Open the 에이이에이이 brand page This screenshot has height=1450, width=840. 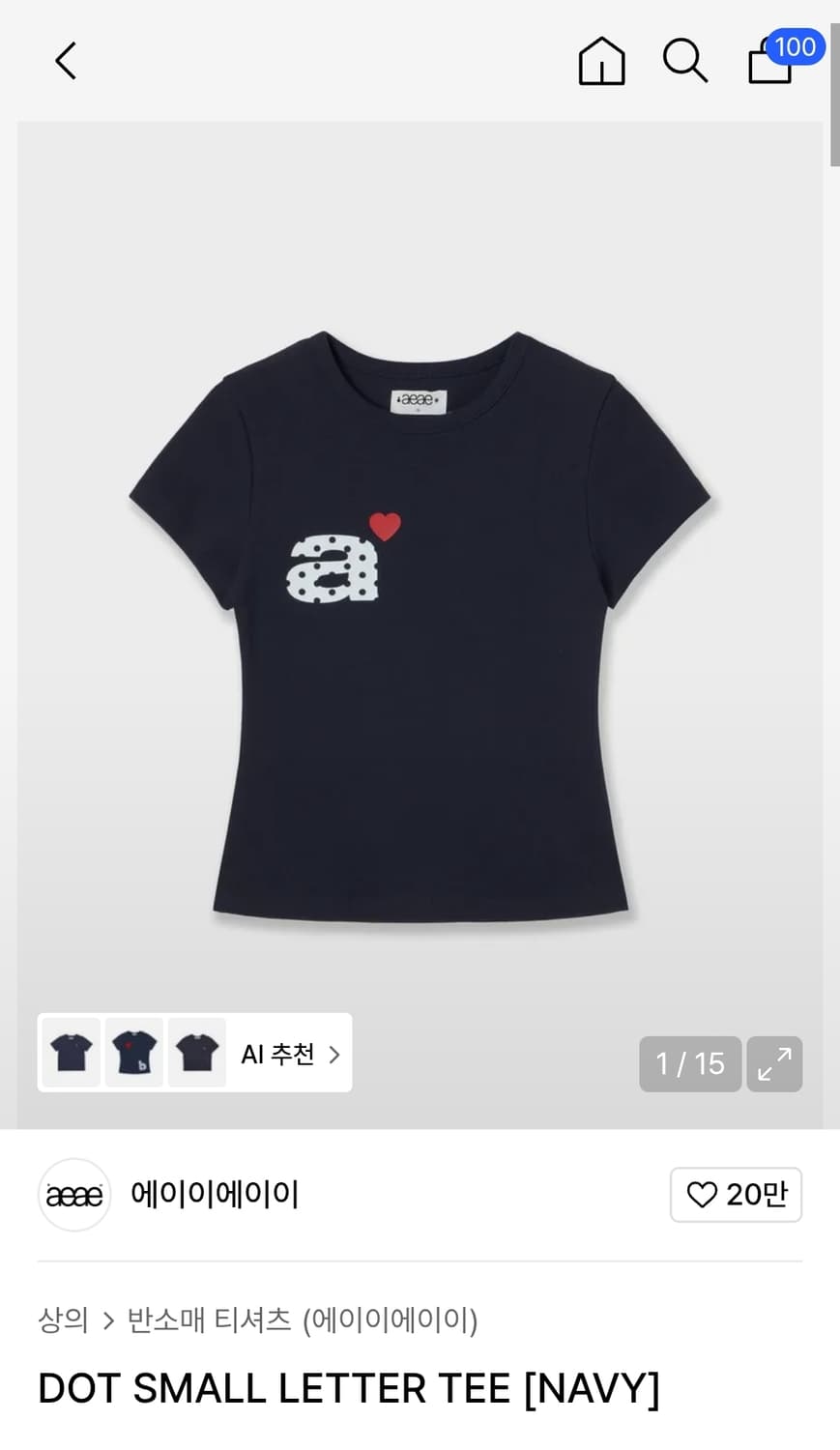pos(214,1195)
